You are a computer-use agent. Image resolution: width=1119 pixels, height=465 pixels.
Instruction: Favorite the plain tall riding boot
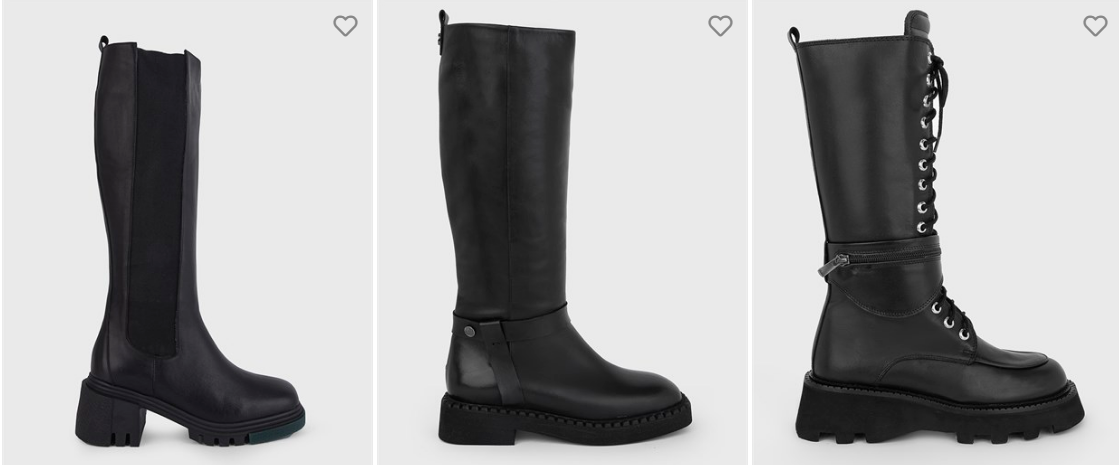pos(720,26)
